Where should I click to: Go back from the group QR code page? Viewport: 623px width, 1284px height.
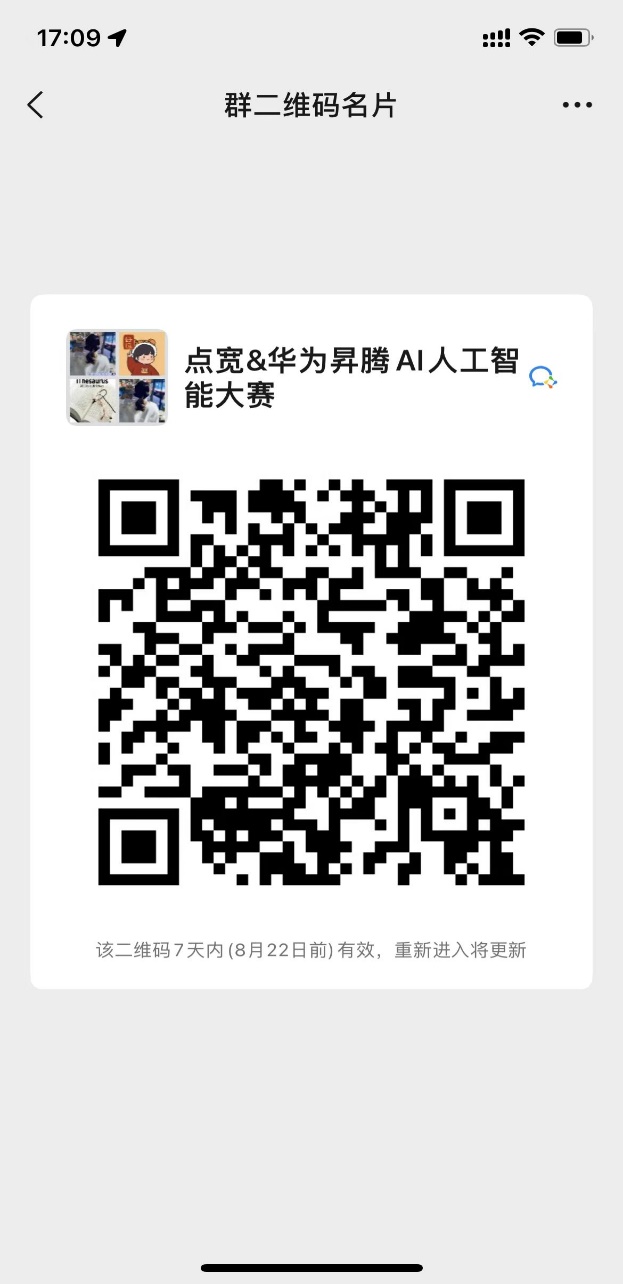coord(36,105)
